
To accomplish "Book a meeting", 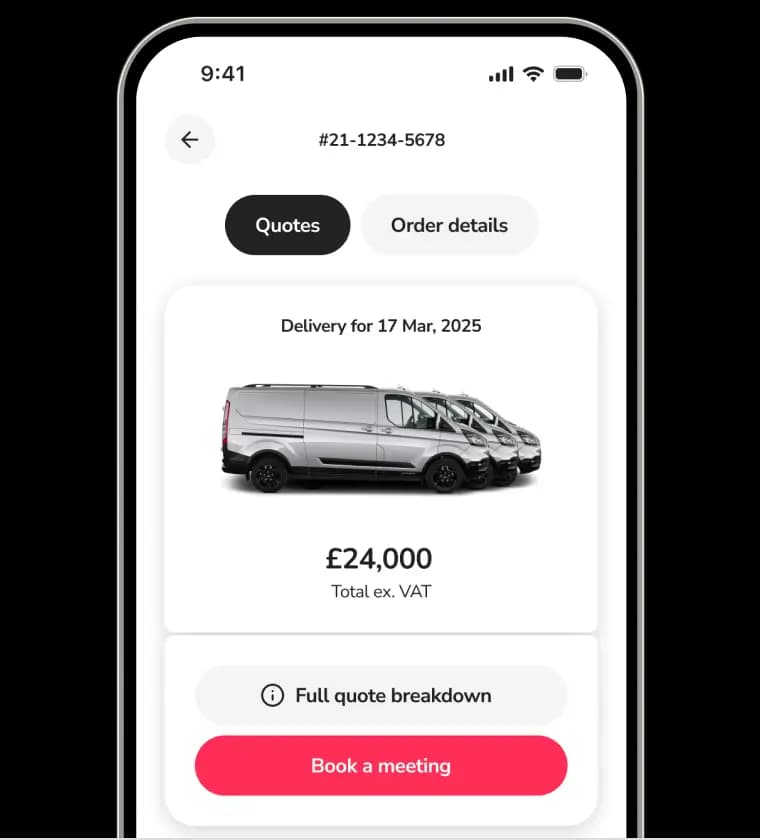I will [x=381, y=766].
